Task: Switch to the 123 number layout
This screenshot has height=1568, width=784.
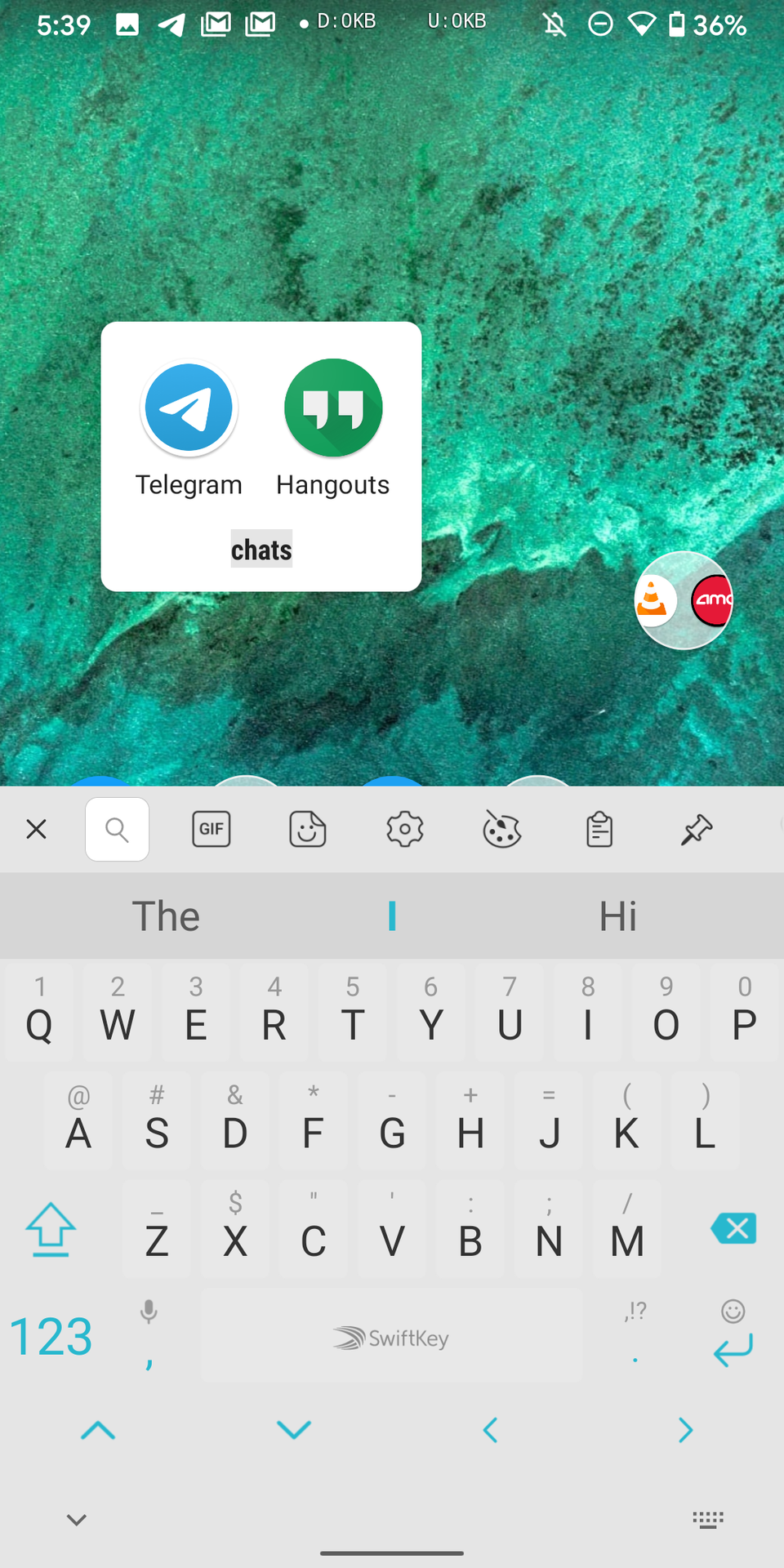Action: pos(51,1337)
